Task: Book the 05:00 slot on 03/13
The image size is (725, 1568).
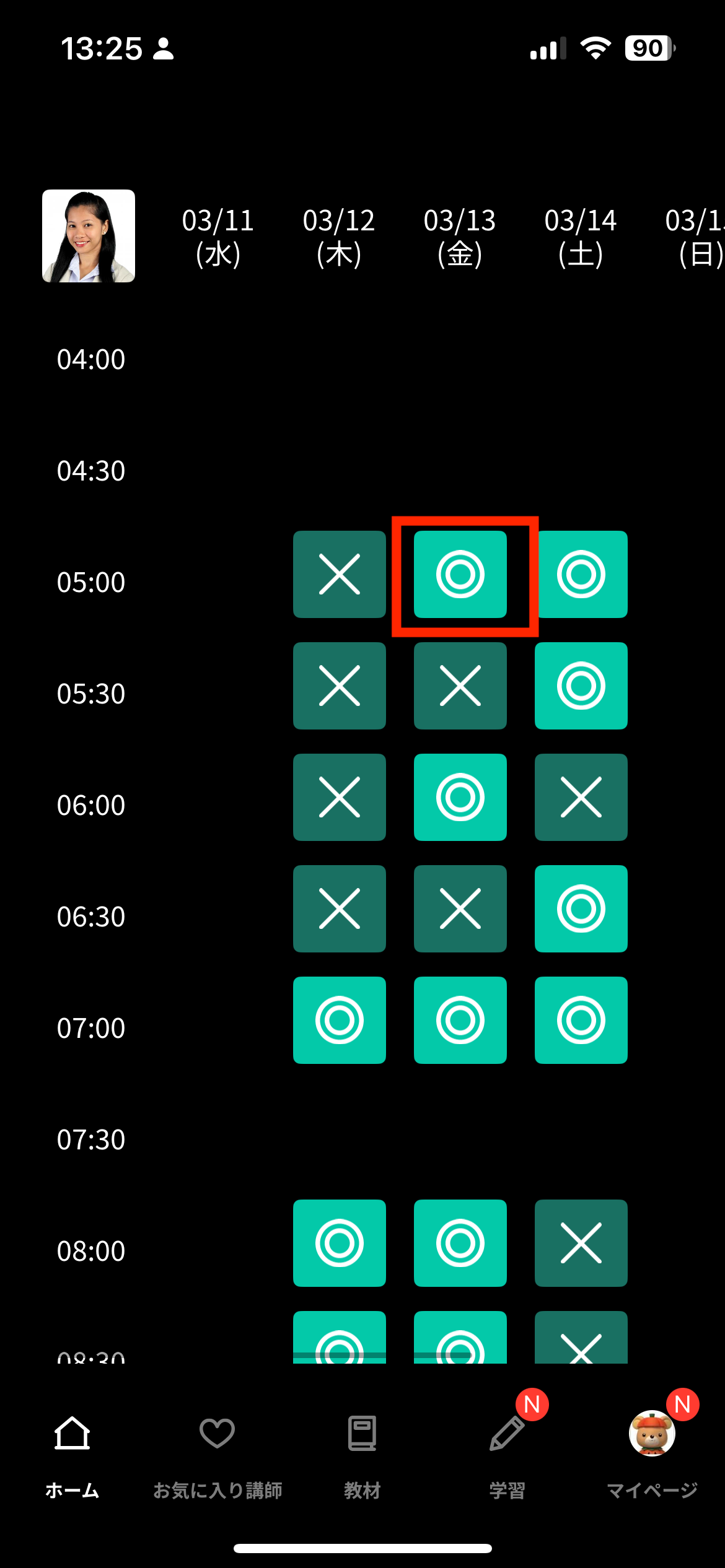Action: (460, 574)
